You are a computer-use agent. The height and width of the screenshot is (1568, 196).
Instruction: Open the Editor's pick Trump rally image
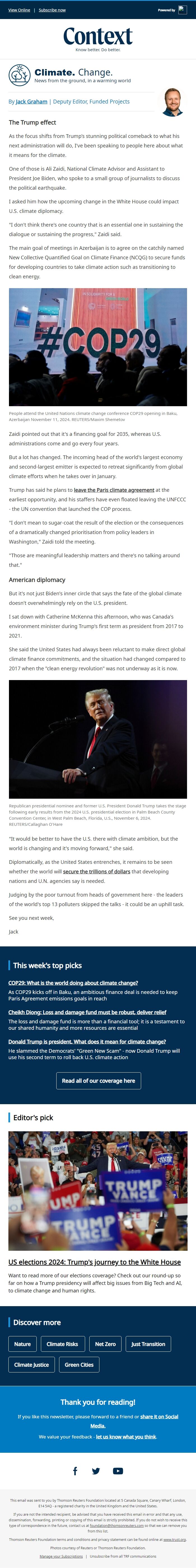point(98,1191)
